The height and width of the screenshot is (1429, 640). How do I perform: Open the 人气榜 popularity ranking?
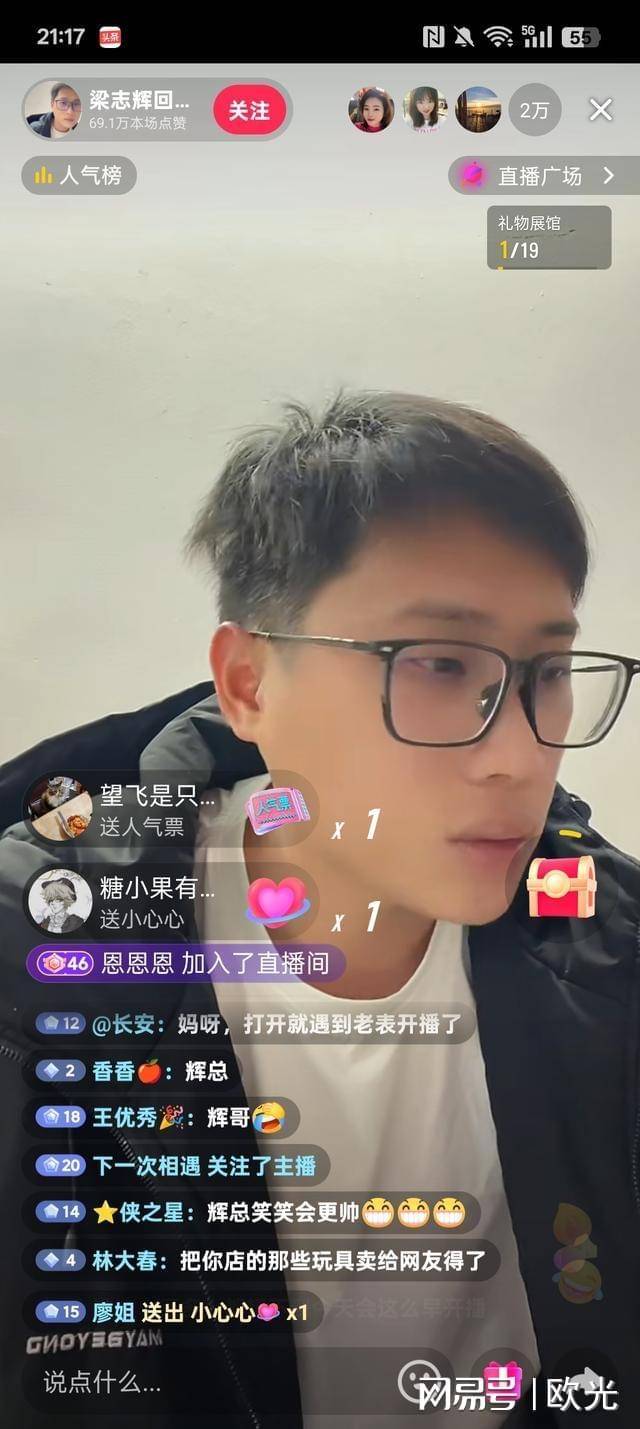point(79,176)
